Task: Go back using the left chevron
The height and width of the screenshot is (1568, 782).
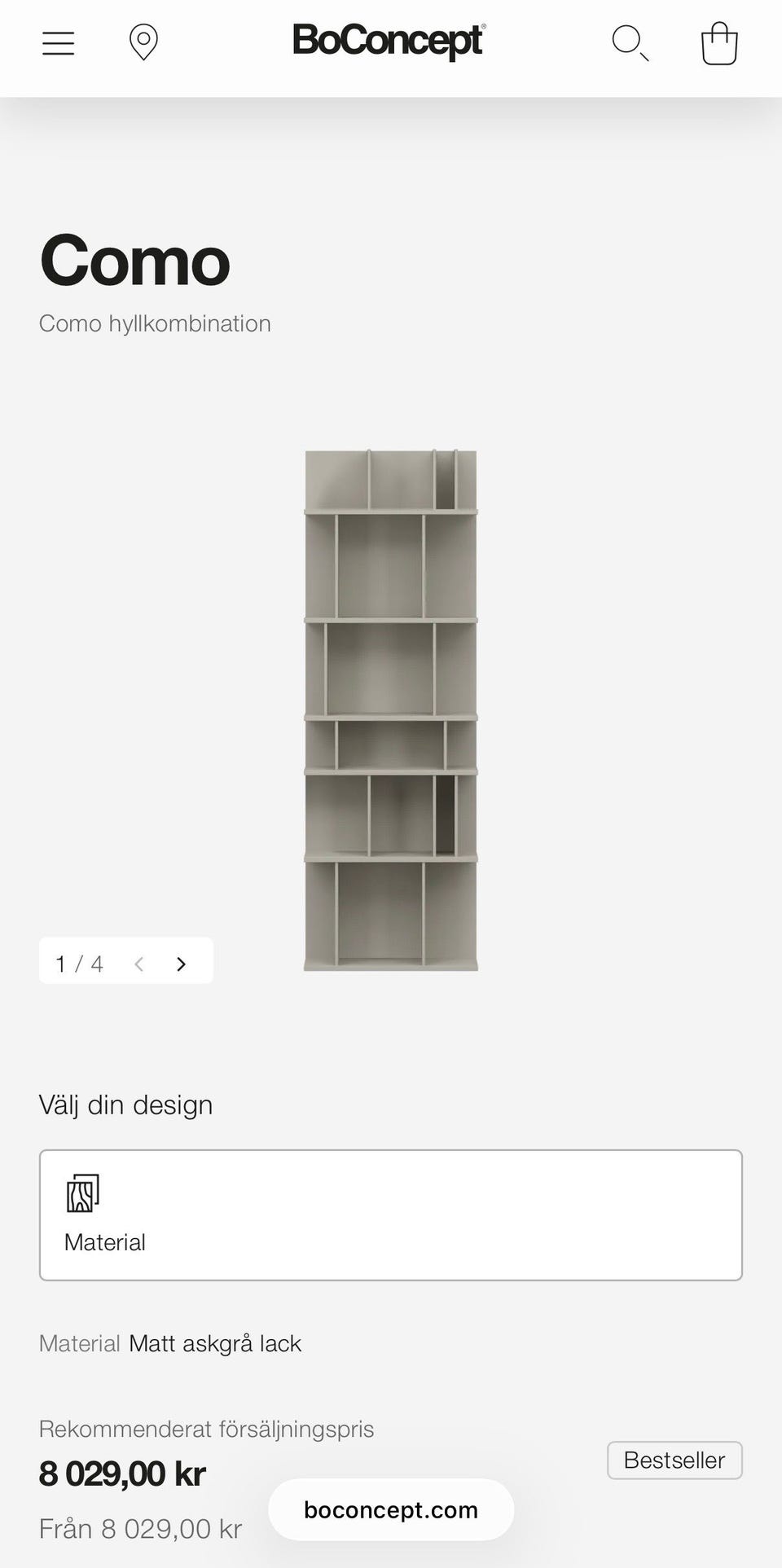Action: (x=139, y=963)
